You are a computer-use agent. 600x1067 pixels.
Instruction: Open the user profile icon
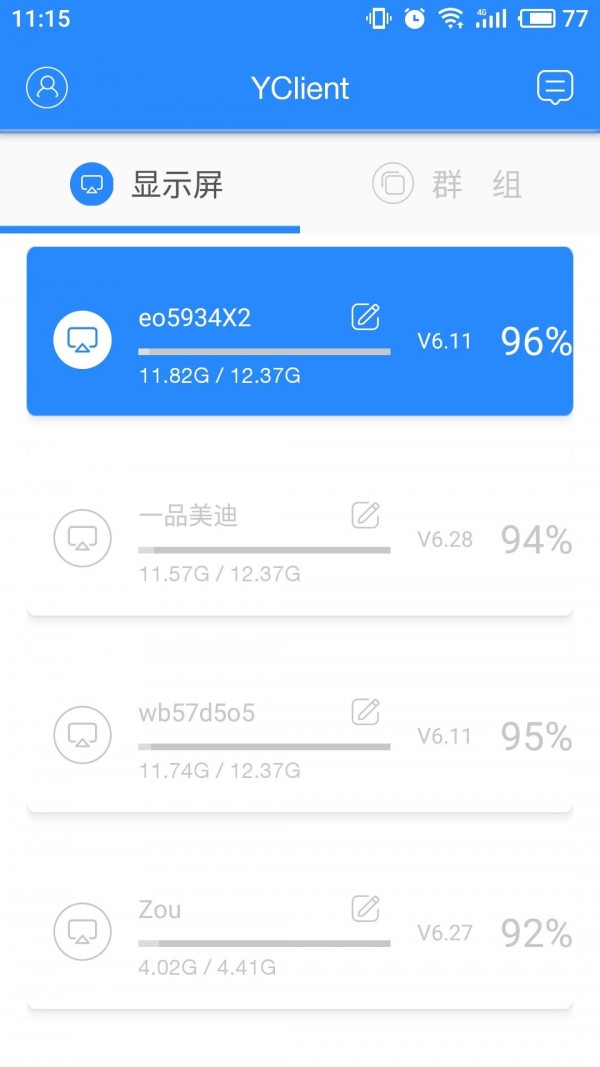tap(47, 88)
